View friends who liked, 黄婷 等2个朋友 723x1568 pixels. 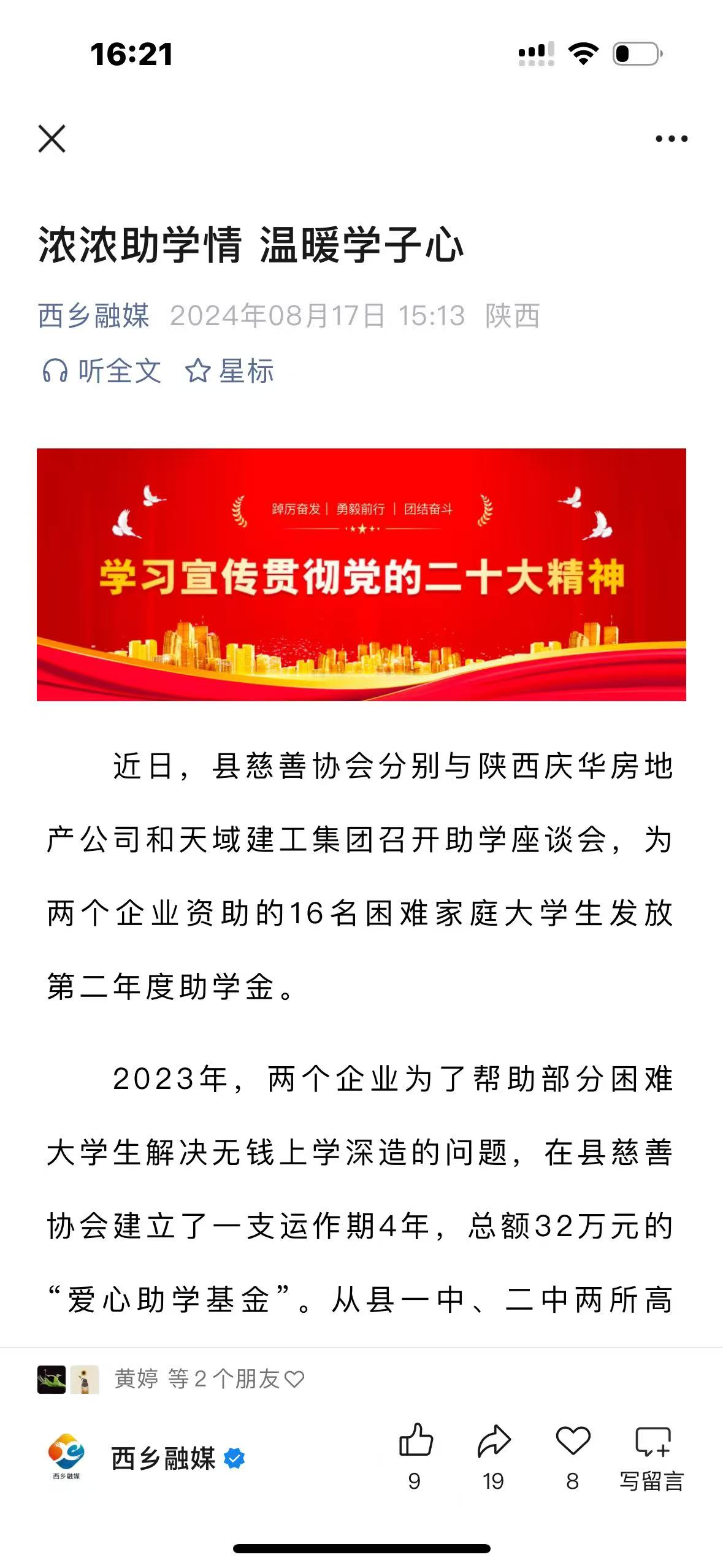(208, 1378)
